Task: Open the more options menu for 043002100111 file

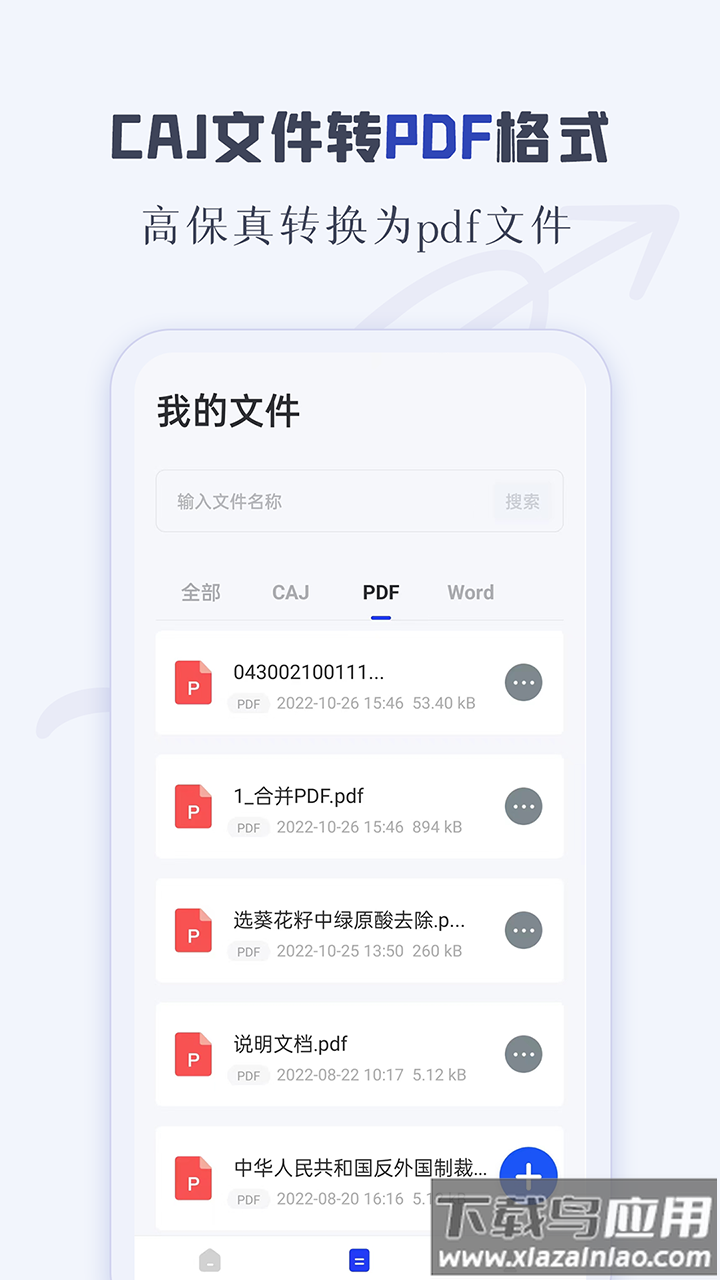Action: tap(523, 683)
